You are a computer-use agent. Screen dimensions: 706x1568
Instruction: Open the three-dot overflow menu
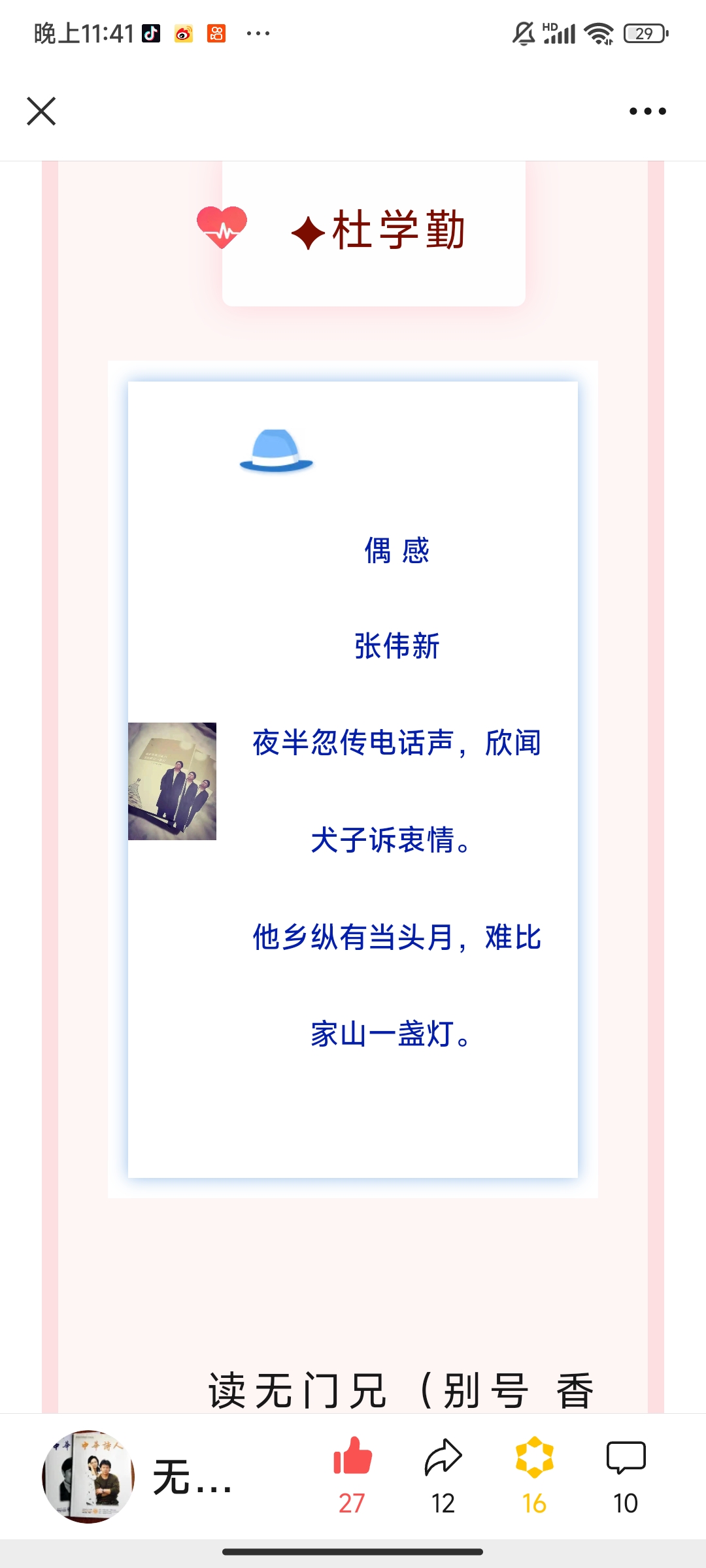click(647, 111)
